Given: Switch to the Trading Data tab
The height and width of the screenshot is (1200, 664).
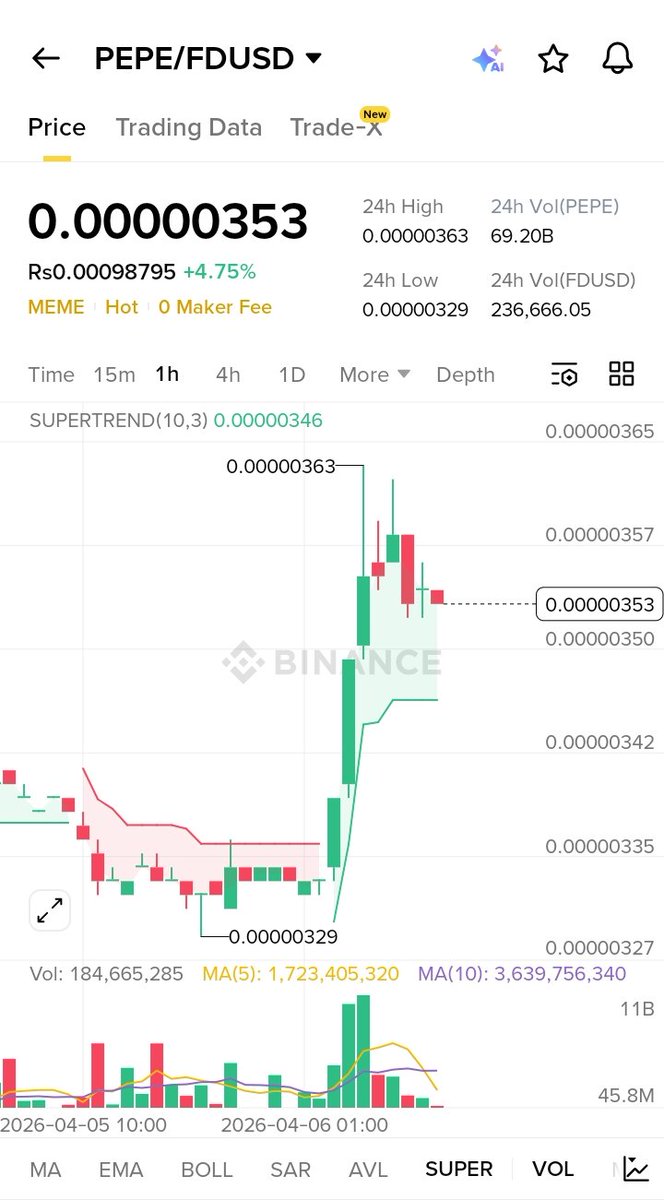Looking at the screenshot, I should click(188, 127).
